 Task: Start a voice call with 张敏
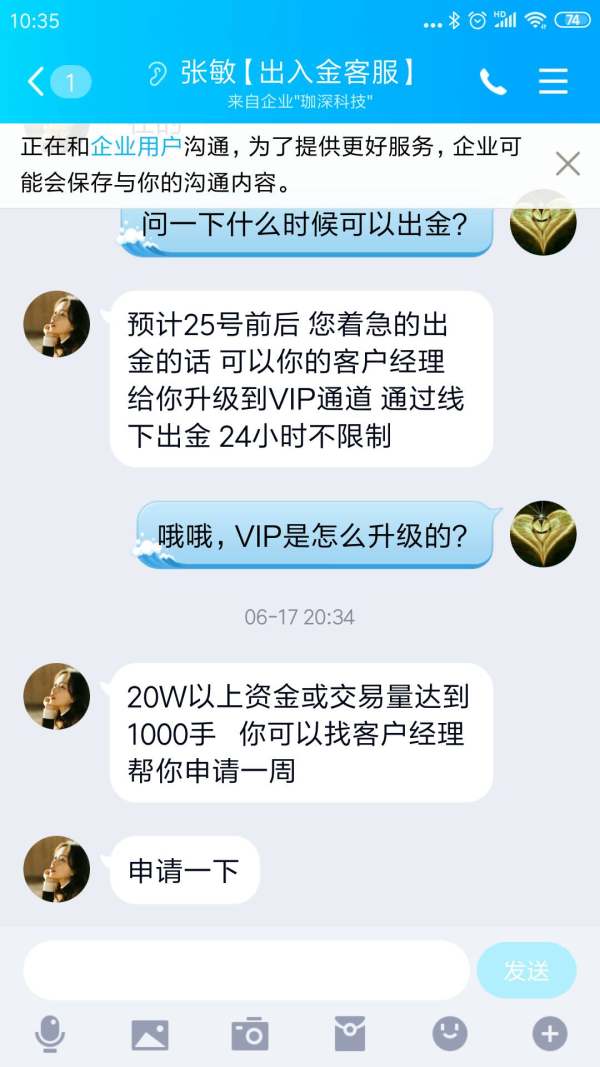tap(493, 82)
